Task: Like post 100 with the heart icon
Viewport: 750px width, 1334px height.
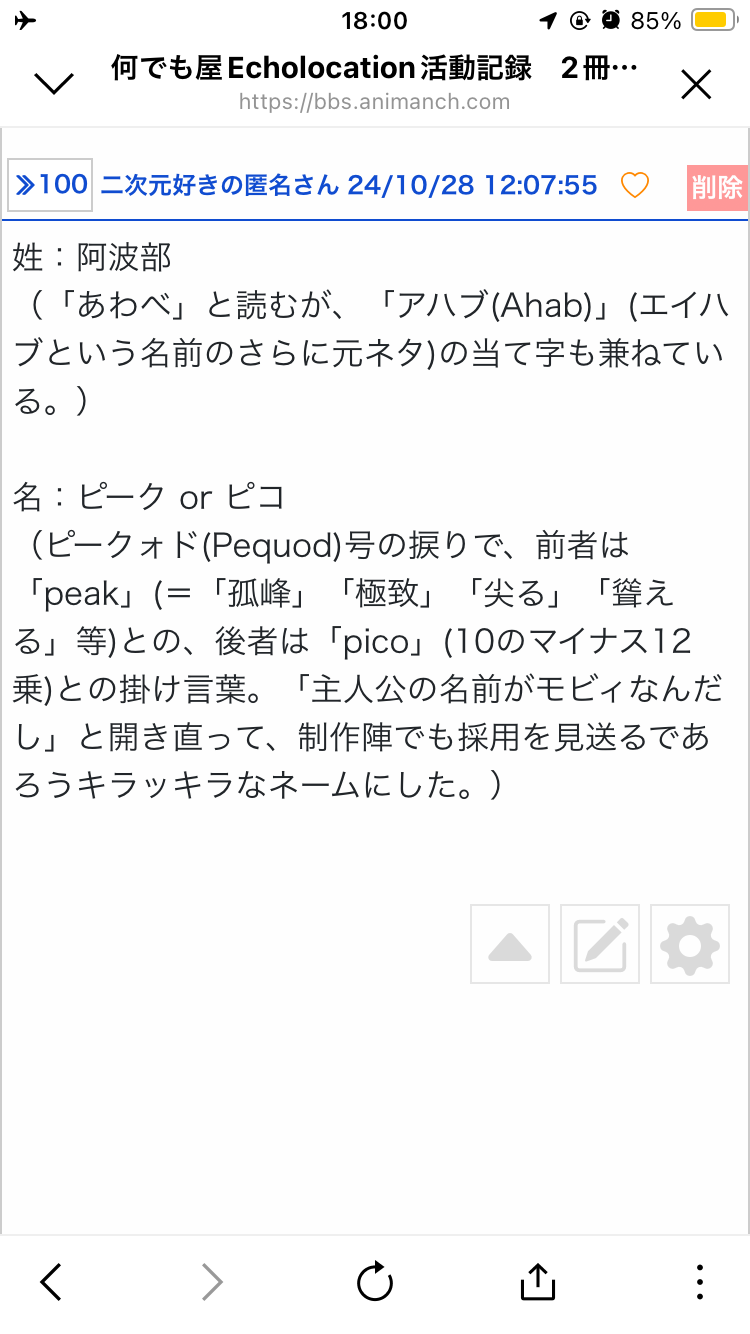Action: pyautogui.click(x=635, y=185)
